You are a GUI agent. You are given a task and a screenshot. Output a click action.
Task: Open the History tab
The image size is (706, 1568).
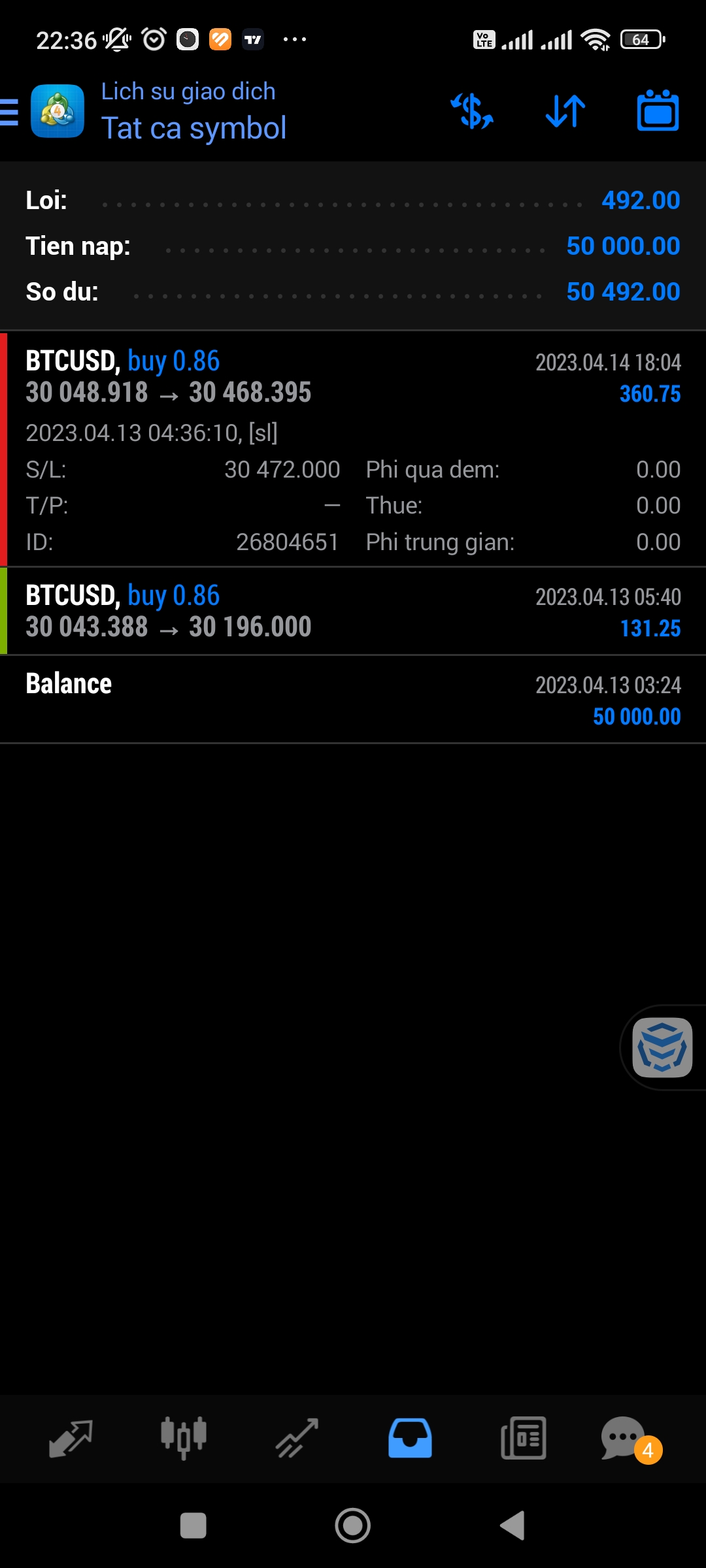coord(410,1439)
